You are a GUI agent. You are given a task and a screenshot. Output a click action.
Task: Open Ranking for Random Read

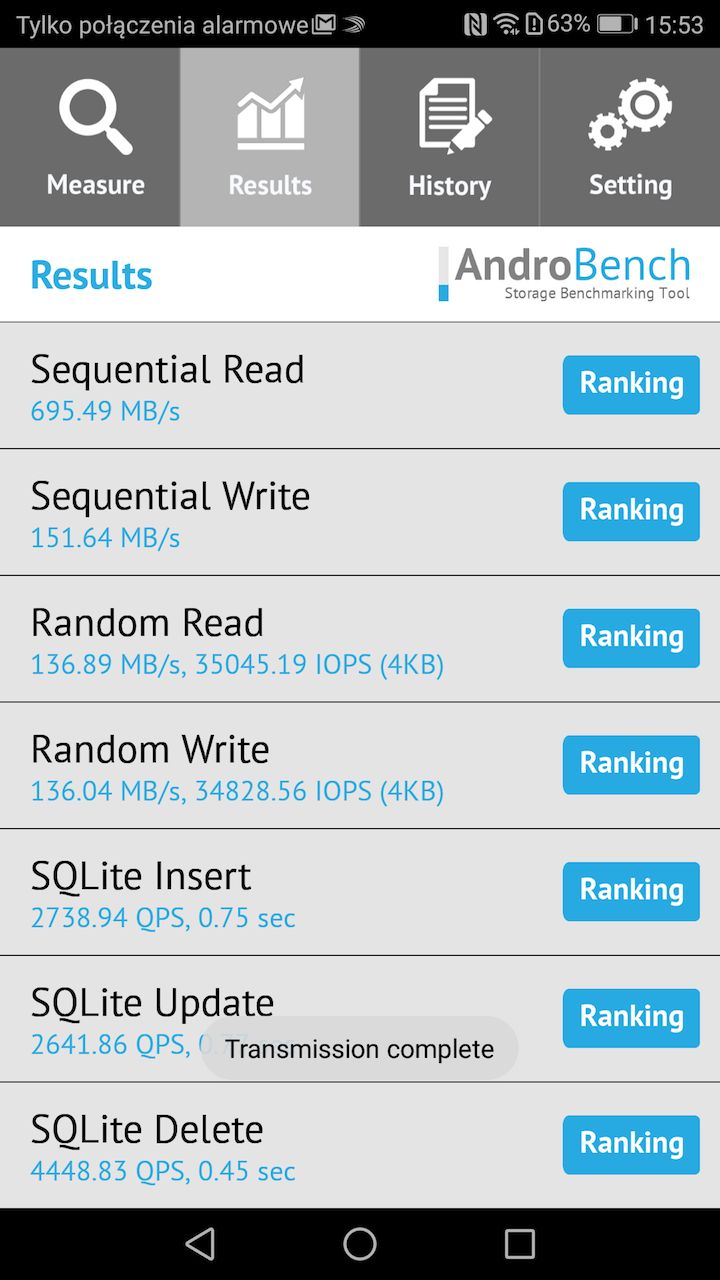coord(631,638)
